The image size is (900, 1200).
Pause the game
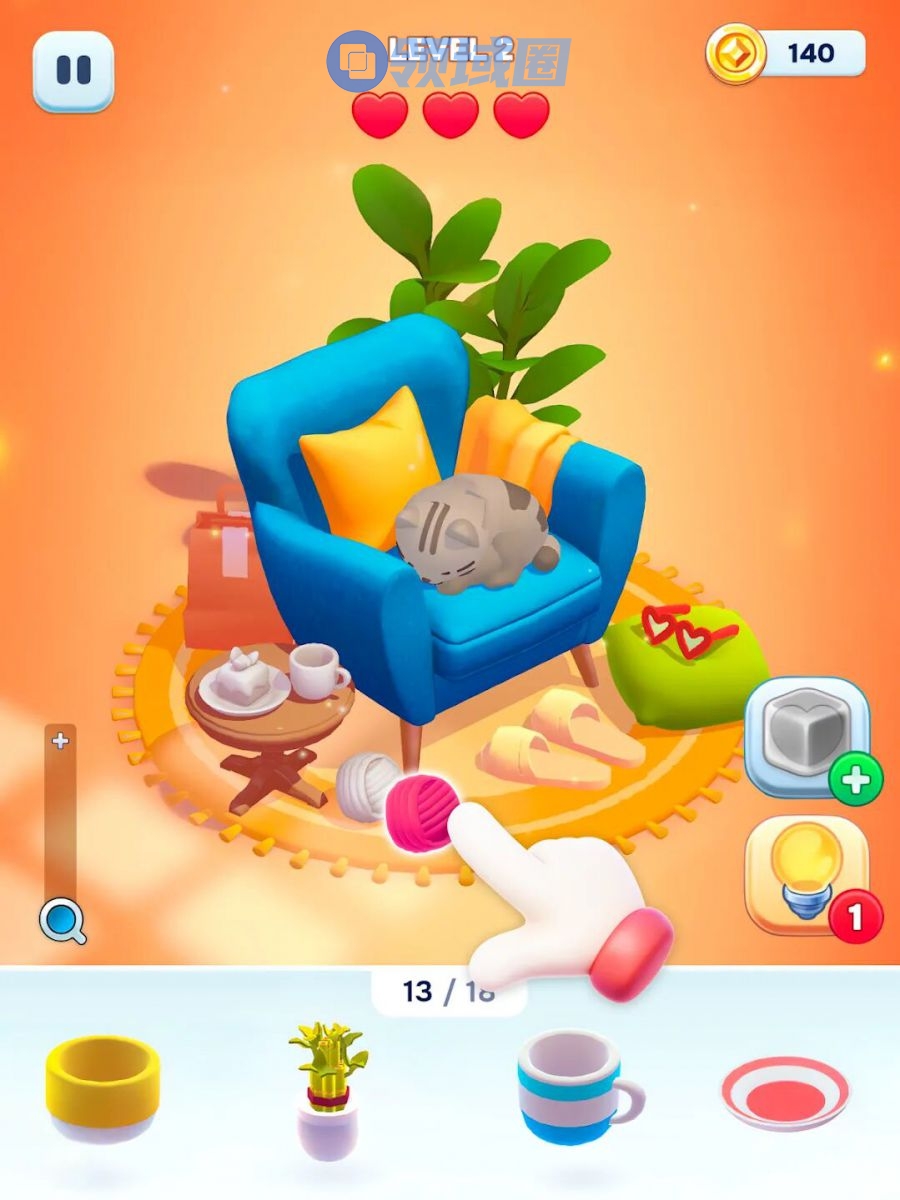pyautogui.click(x=73, y=70)
